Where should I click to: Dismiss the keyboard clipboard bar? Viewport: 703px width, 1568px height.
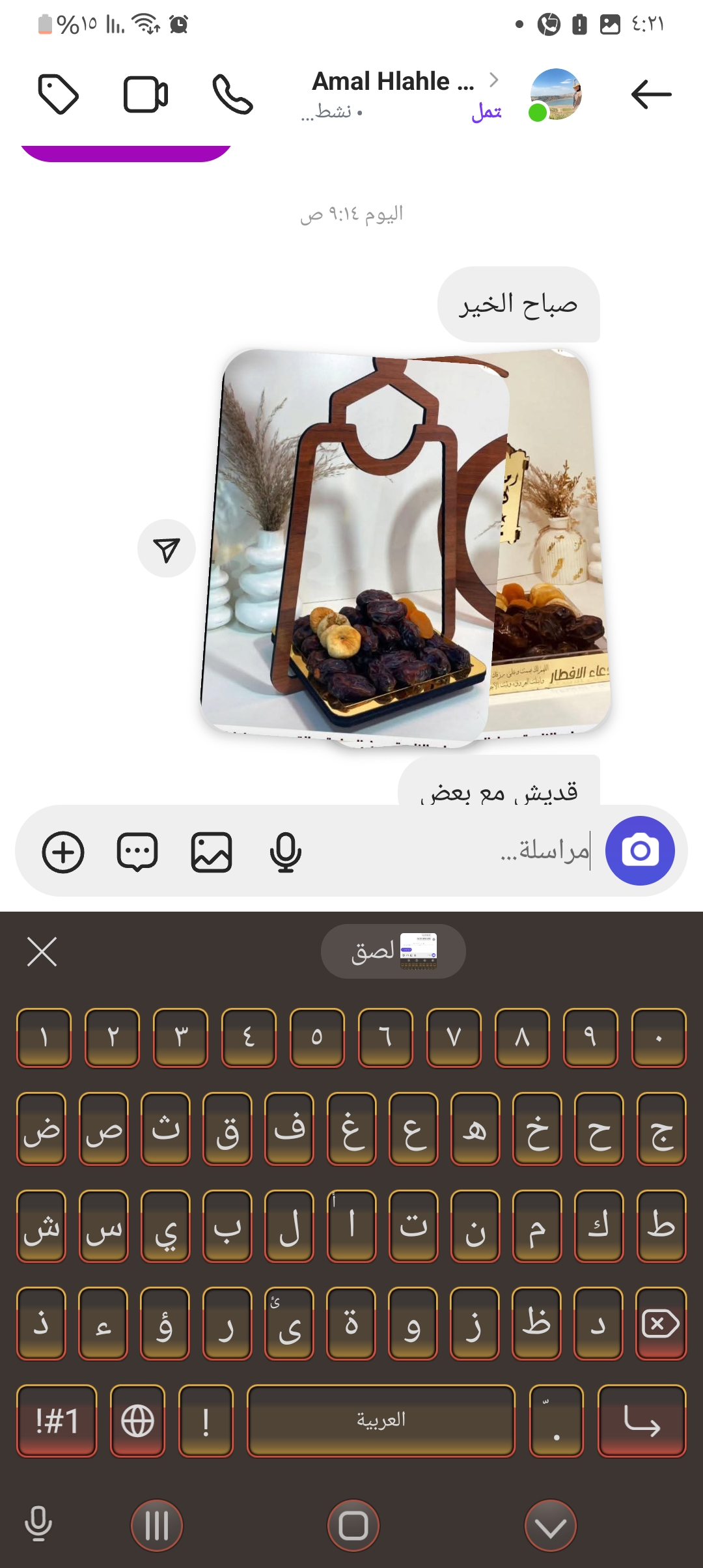42,952
